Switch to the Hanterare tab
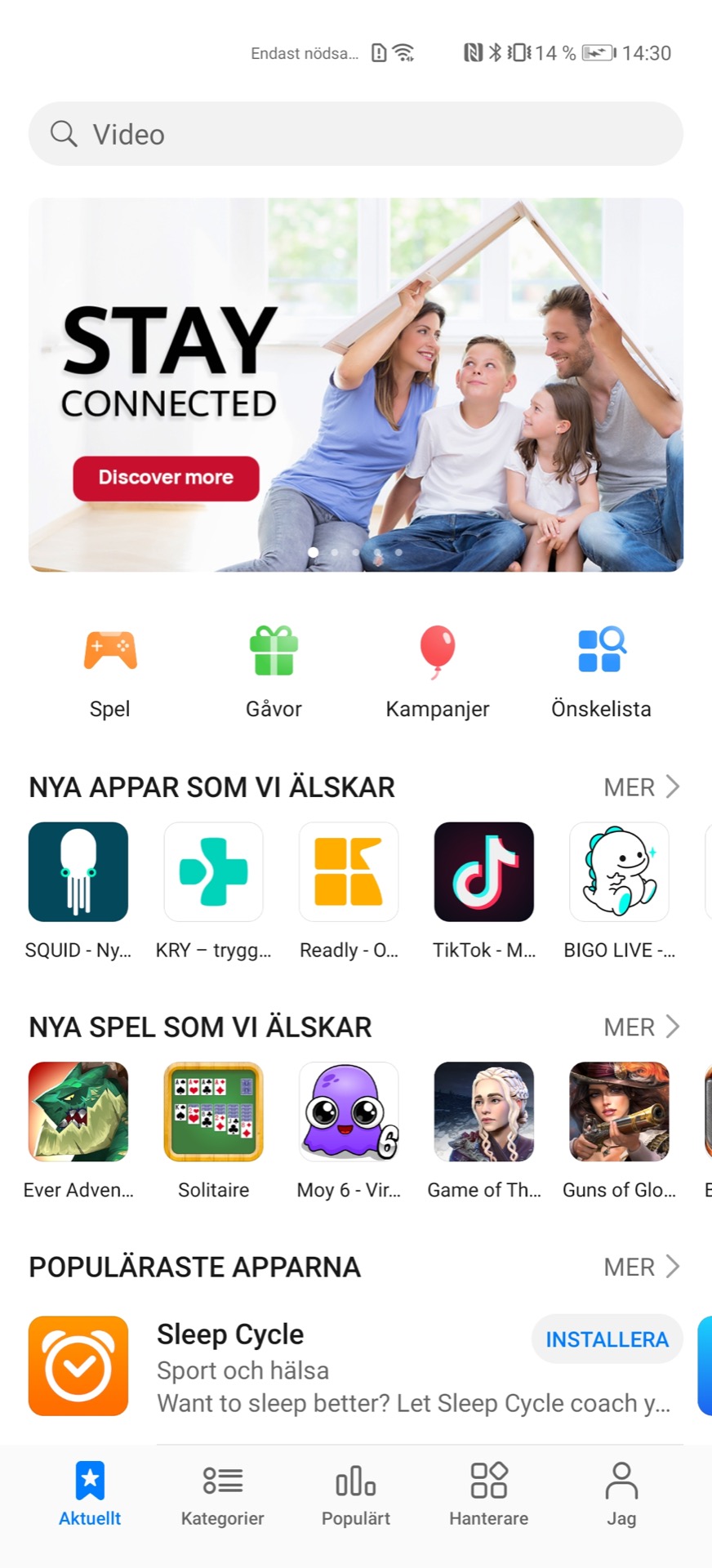This screenshot has height=1568, width=712. click(x=489, y=1495)
